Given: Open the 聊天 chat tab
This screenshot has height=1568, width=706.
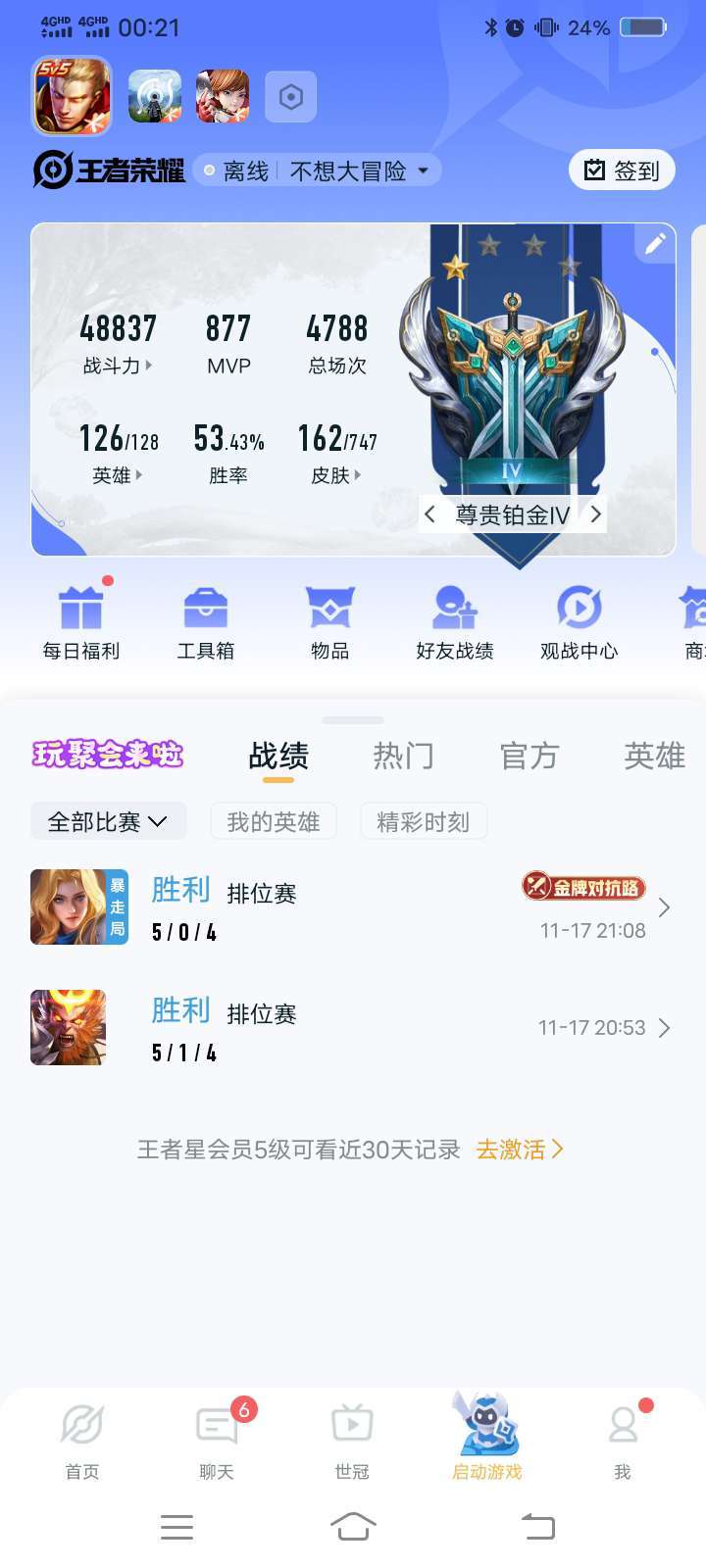Looking at the screenshot, I should pyautogui.click(x=217, y=1439).
